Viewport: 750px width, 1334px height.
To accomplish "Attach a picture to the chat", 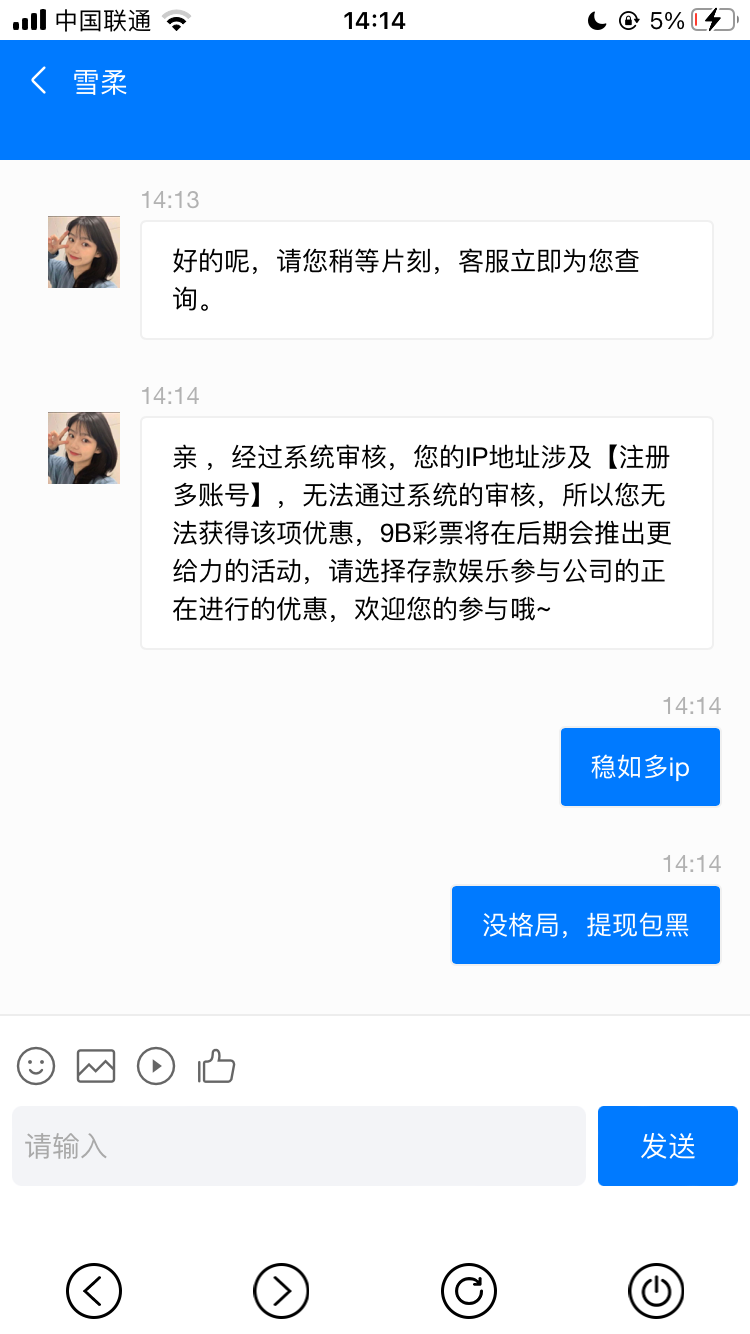I will point(96,1066).
